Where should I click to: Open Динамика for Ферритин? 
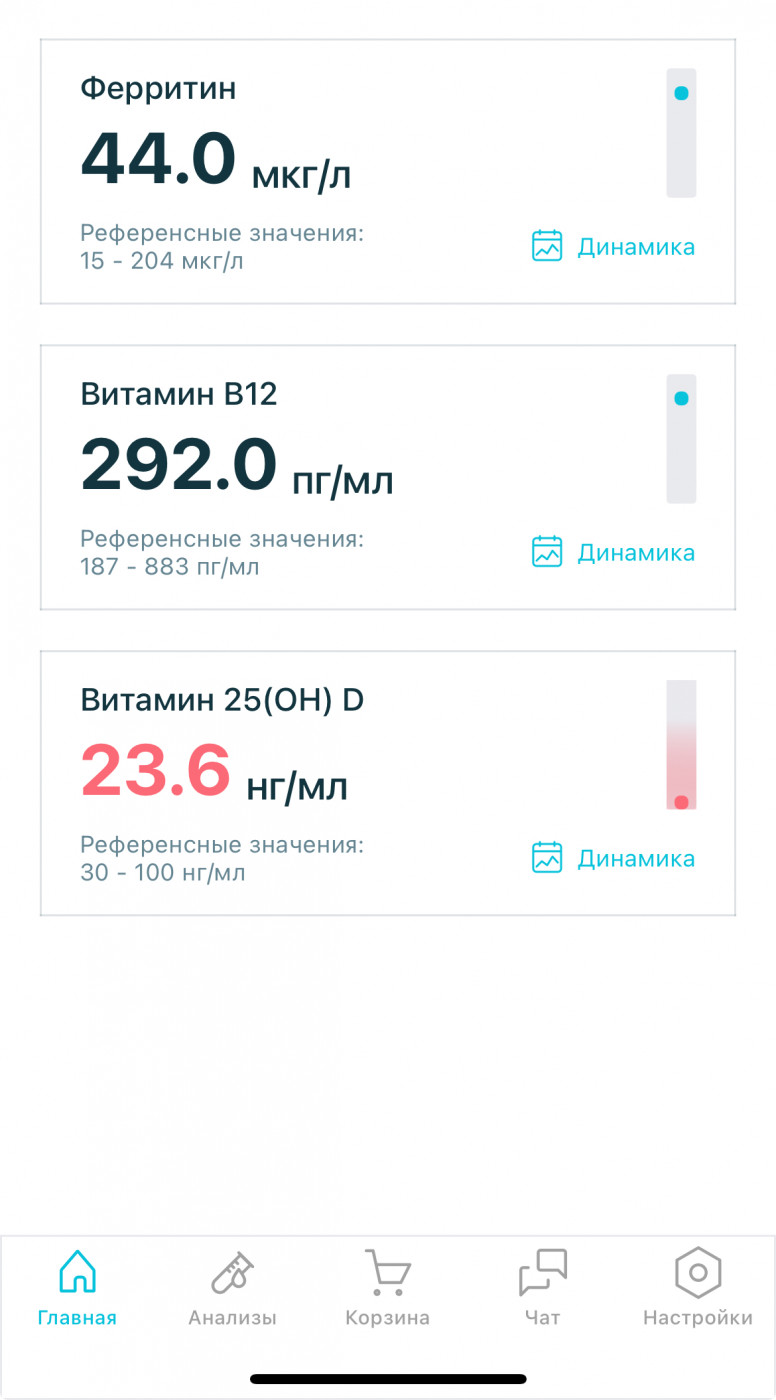pyautogui.click(x=612, y=247)
